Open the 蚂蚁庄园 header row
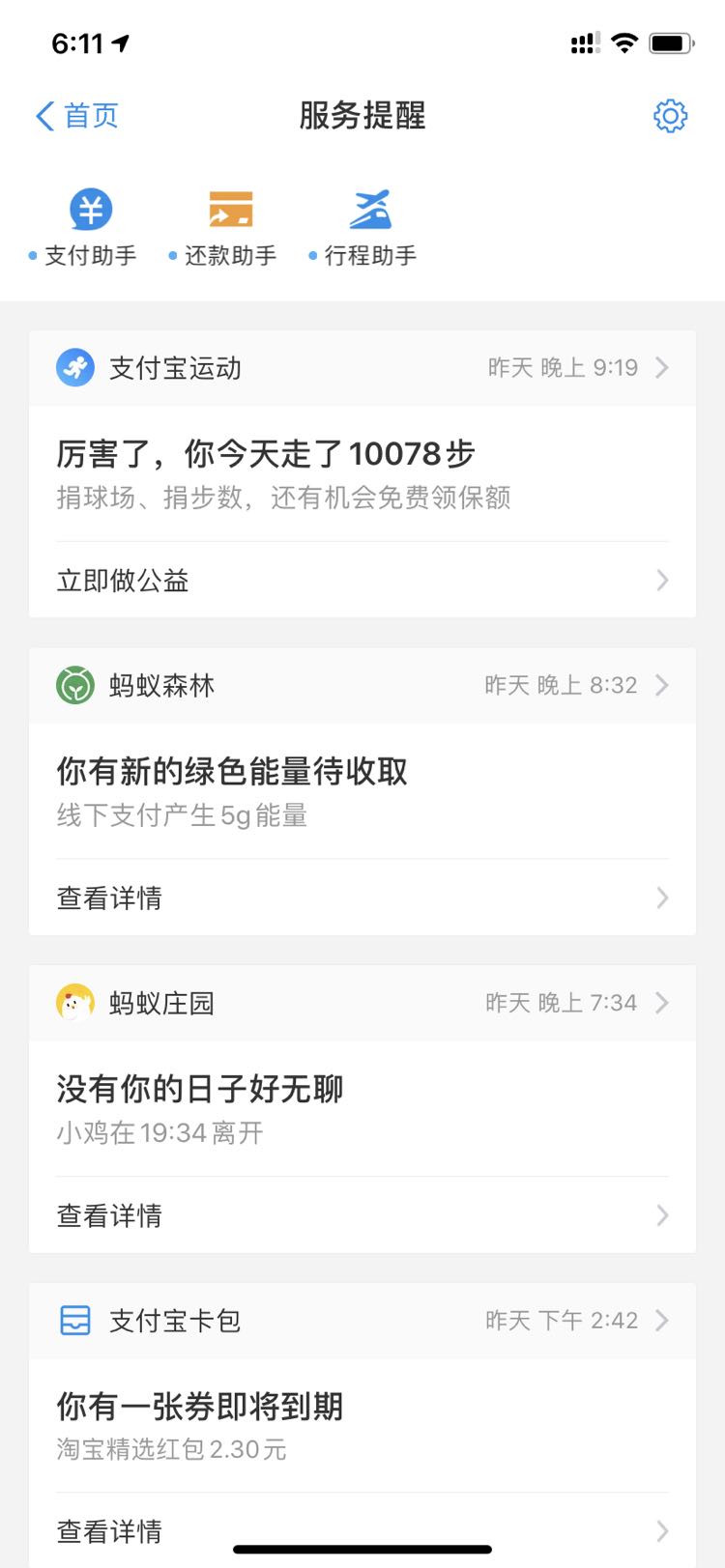725x1568 pixels. click(362, 1003)
